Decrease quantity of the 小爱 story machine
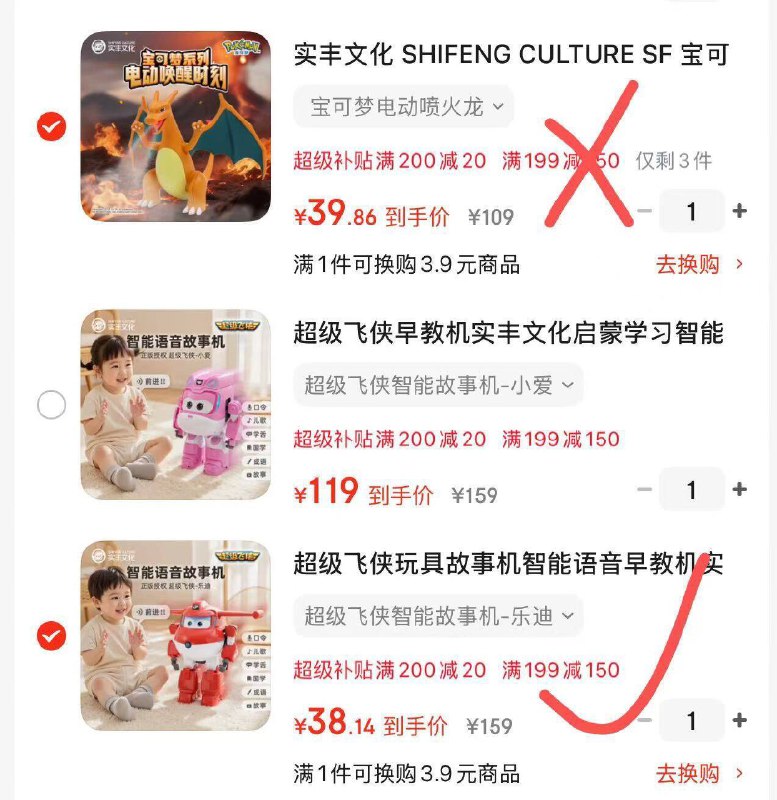 point(645,490)
